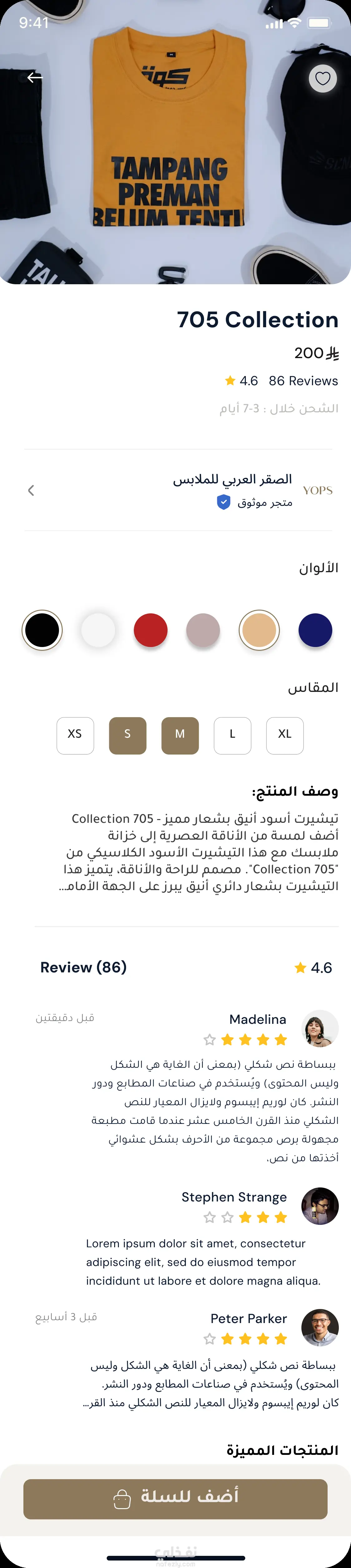The height and width of the screenshot is (1568, 351).
Task: Add 705 Collection to favorites
Action: click(322, 79)
